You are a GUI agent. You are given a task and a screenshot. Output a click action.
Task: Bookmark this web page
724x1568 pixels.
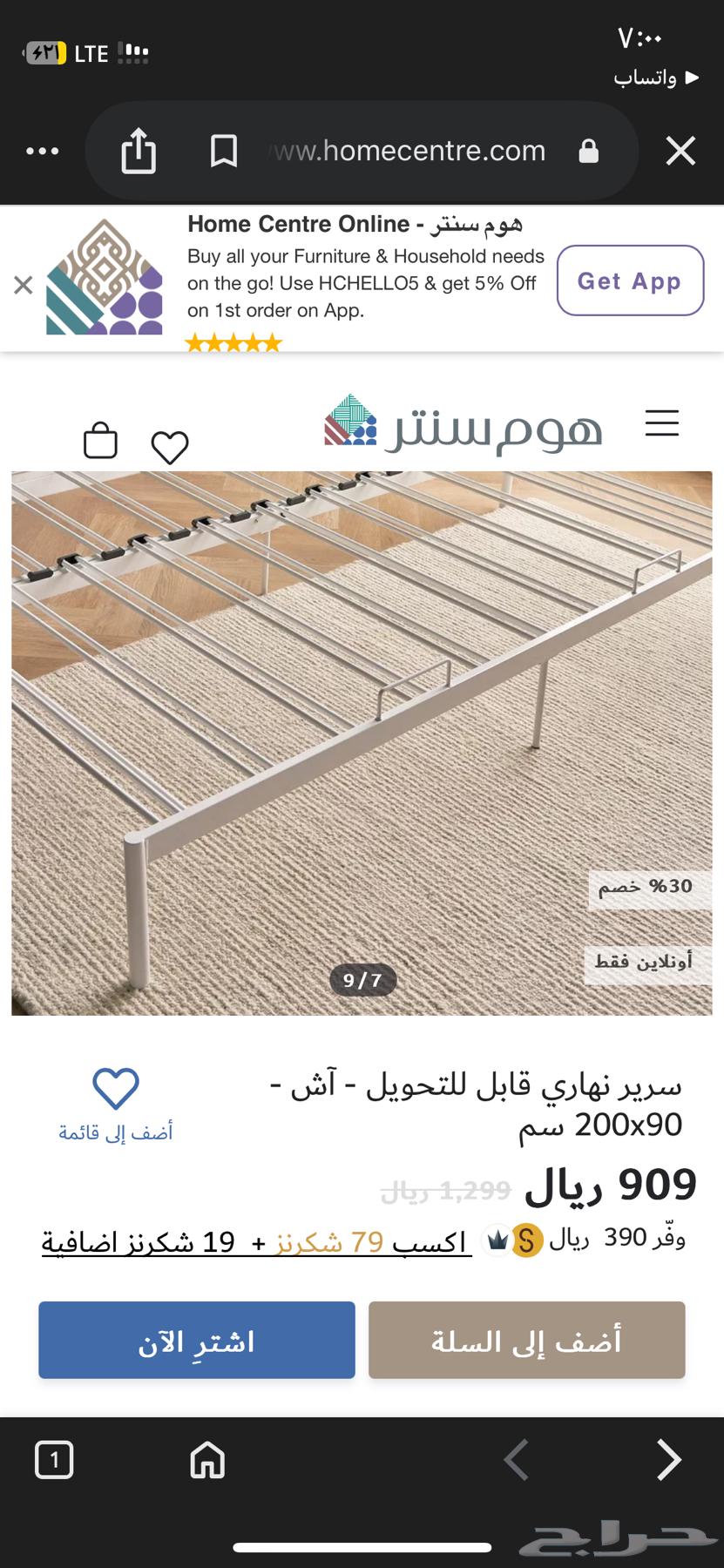(224, 151)
